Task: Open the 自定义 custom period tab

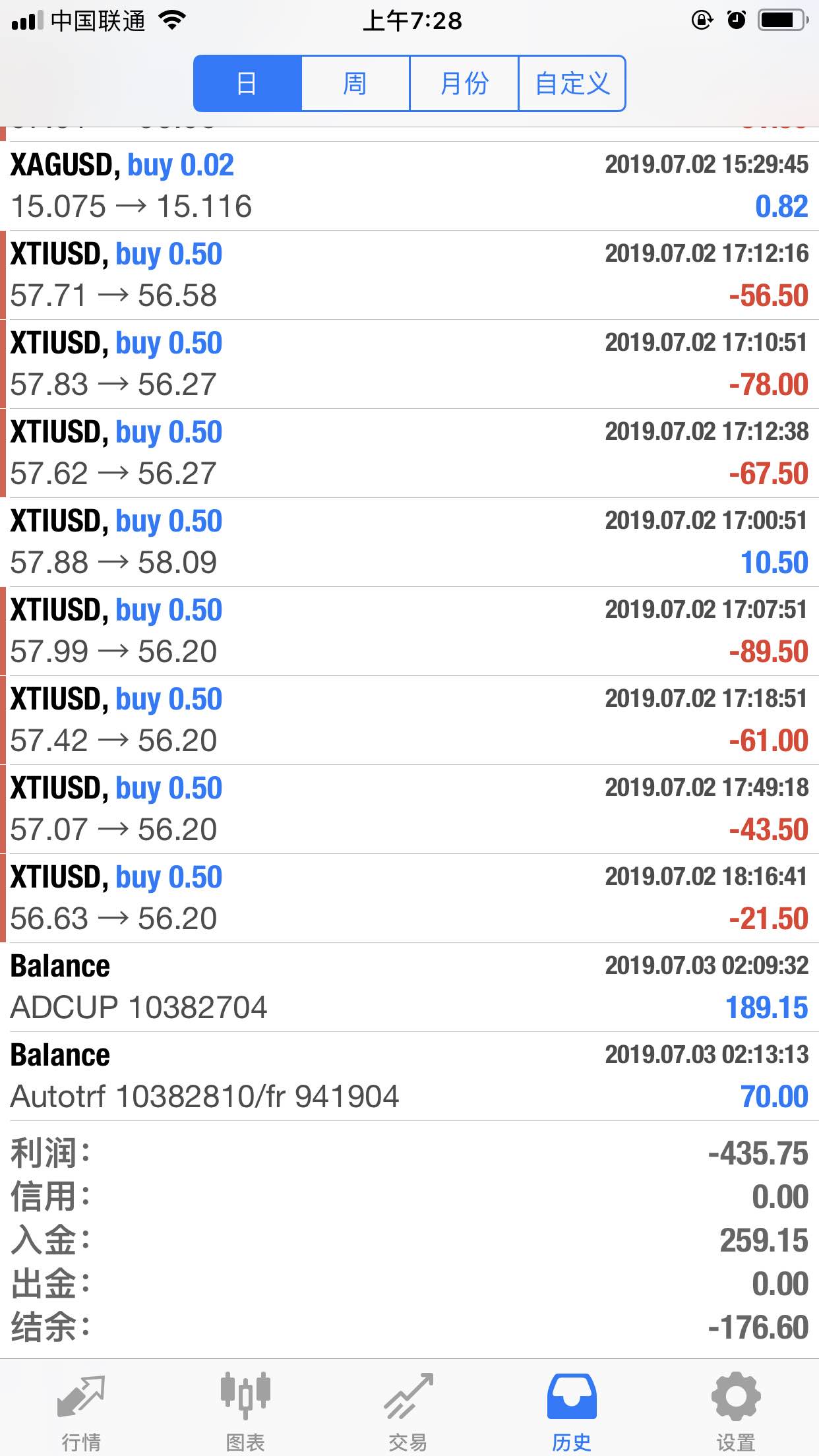Action: coord(572,84)
